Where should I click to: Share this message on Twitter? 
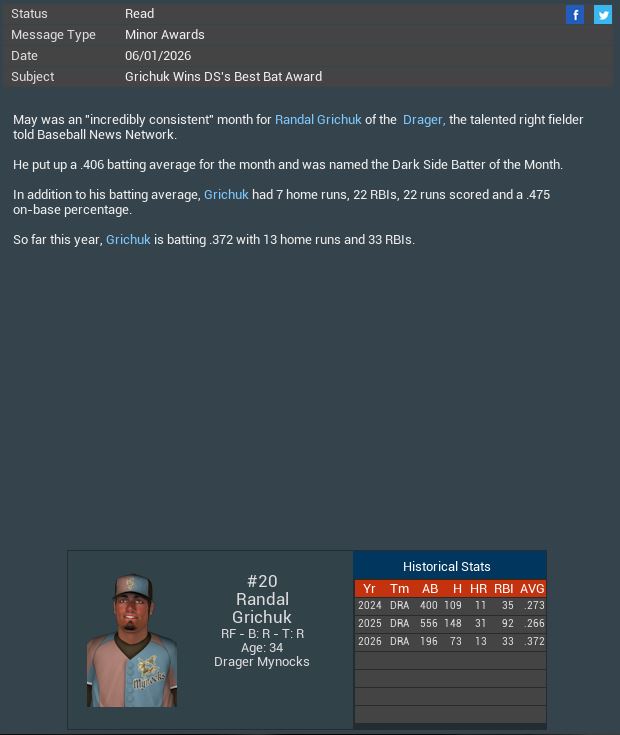tap(603, 14)
